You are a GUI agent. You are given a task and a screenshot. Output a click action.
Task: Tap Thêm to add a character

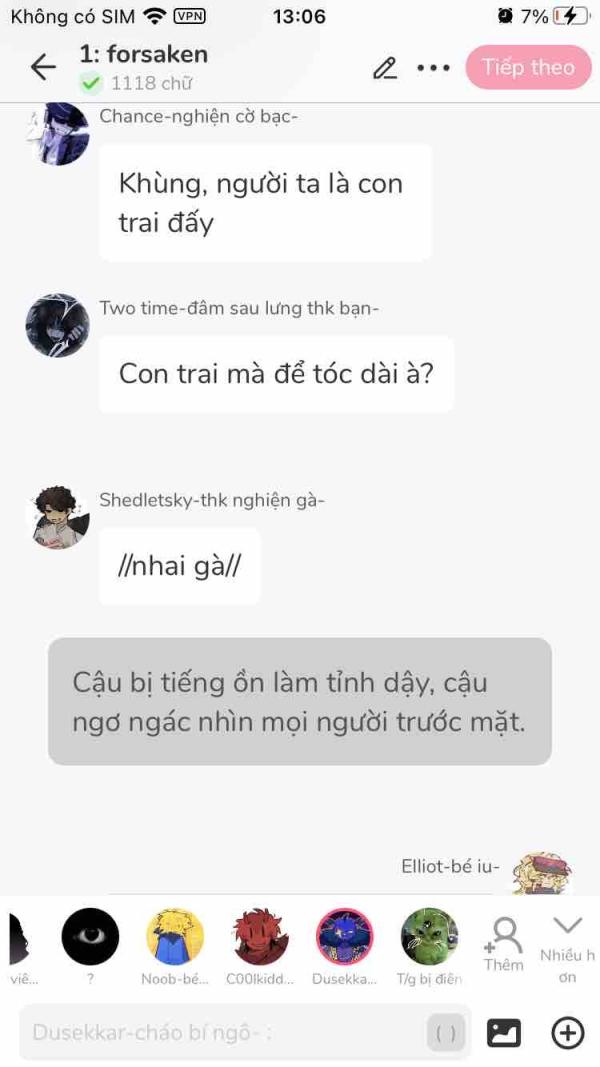[x=503, y=944]
